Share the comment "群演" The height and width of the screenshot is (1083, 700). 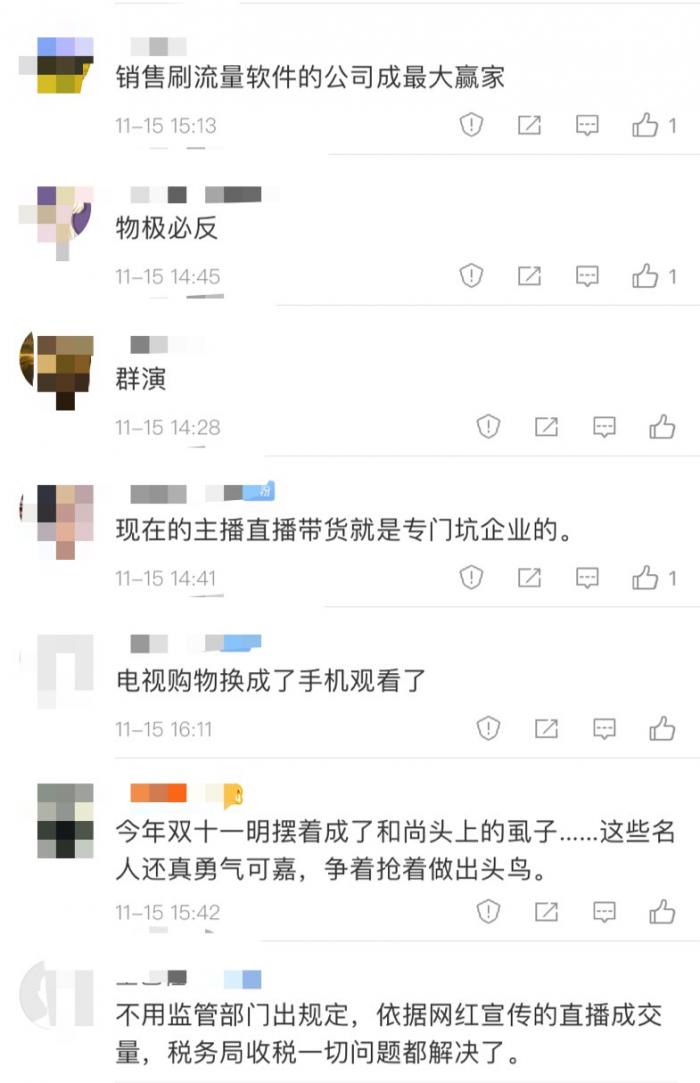546,427
